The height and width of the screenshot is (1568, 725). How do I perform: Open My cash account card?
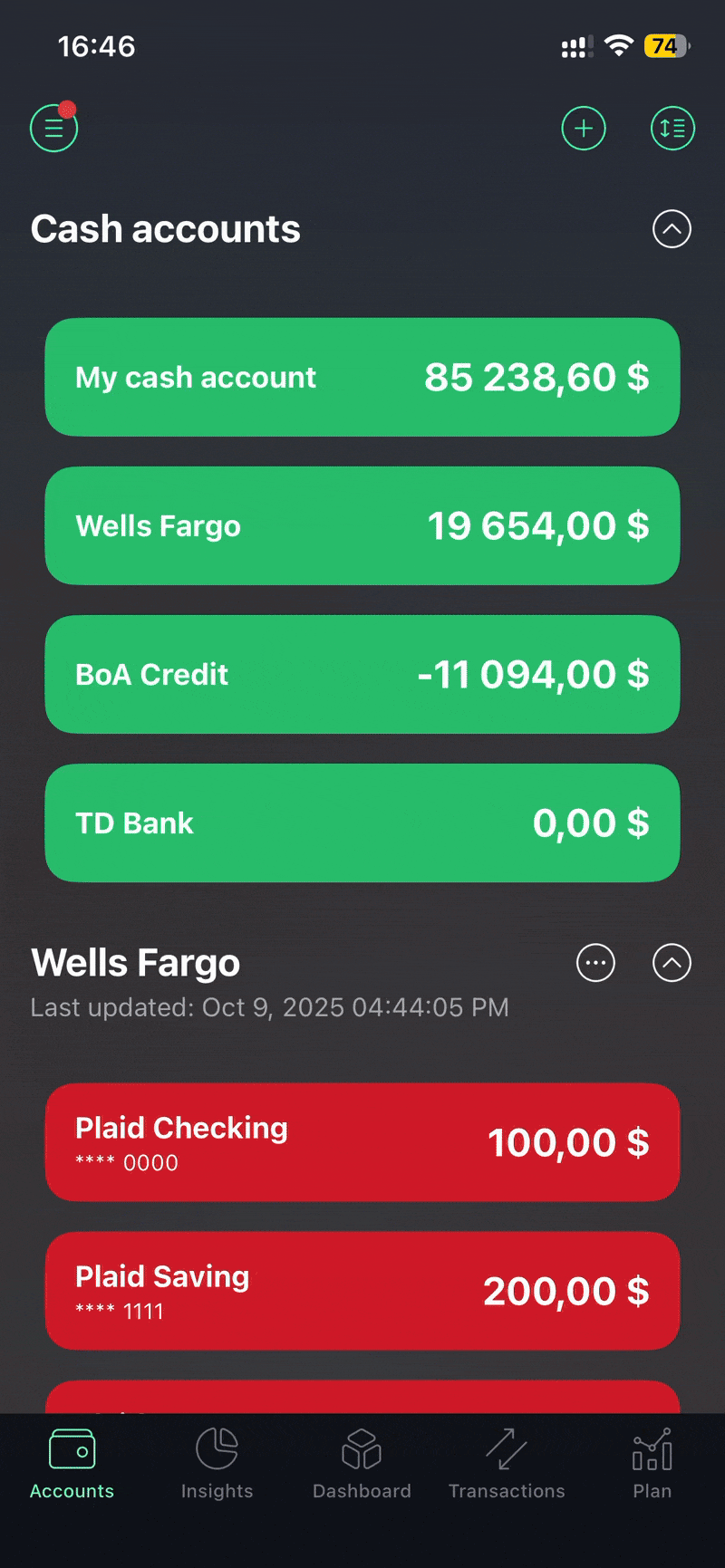[362, 377]
